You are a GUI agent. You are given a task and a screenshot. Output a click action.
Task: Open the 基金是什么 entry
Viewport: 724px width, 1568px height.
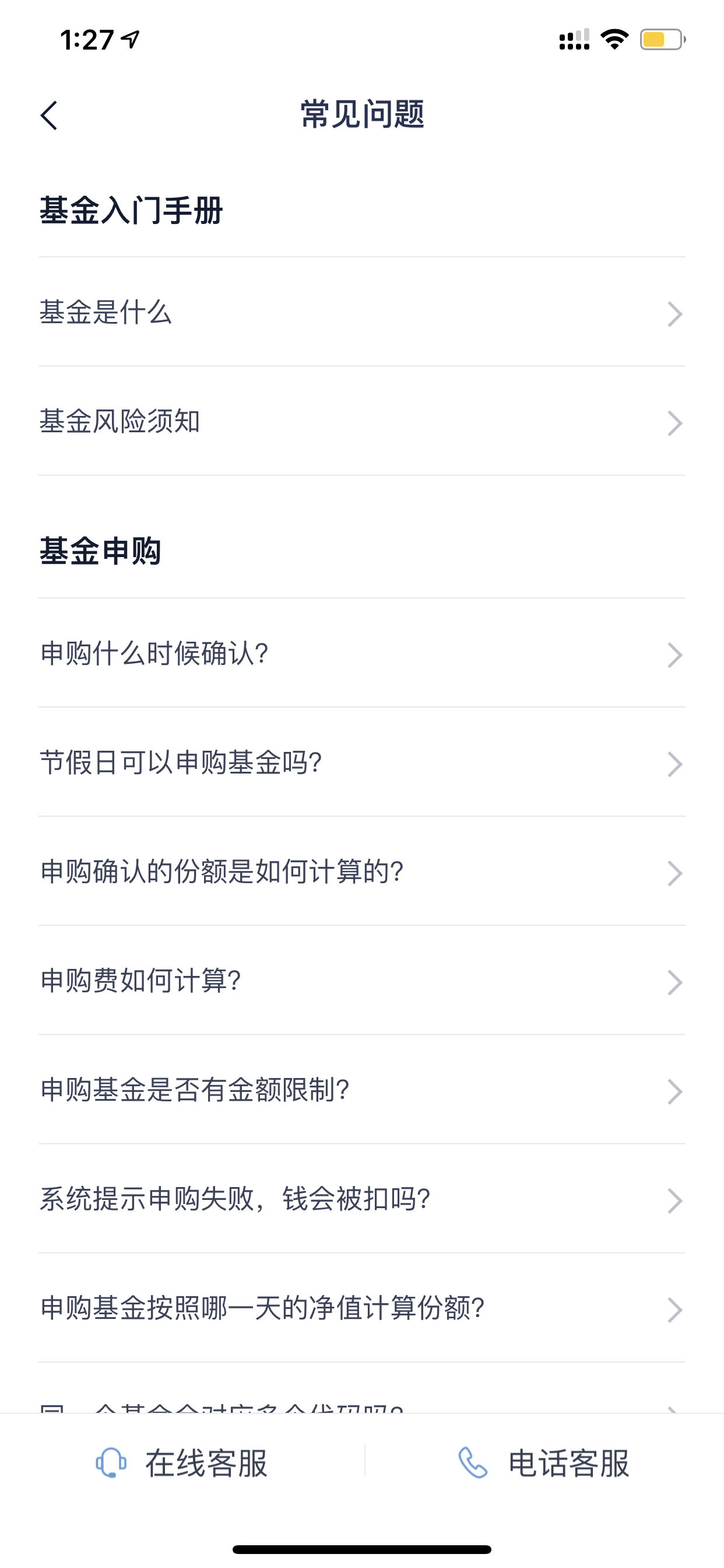click(x=362, y=312)
